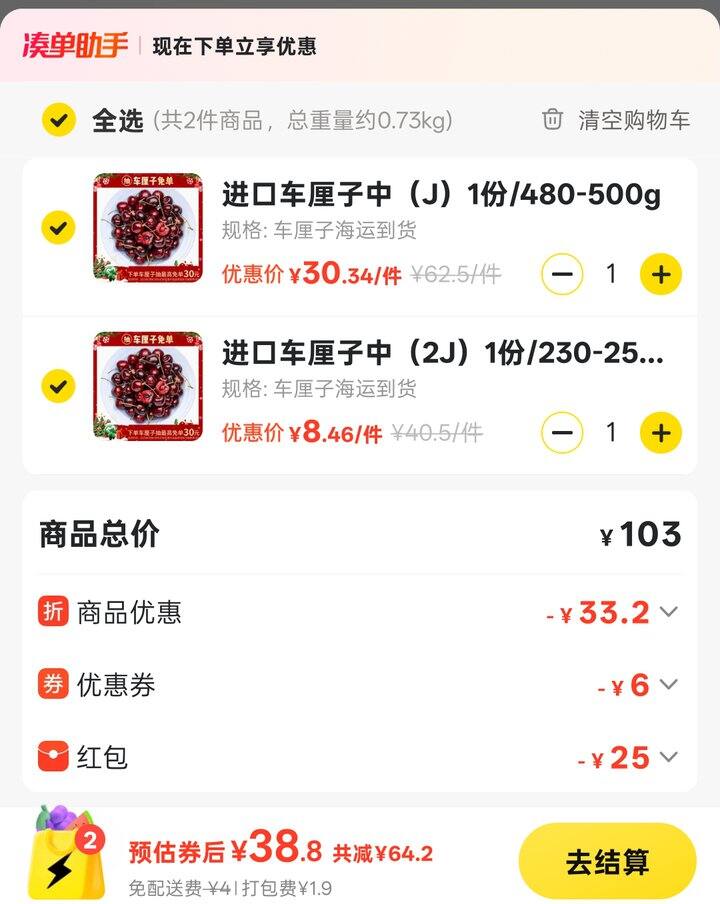
Task: Open the shopping bag cart icon
Action: [x=64, y=852]
